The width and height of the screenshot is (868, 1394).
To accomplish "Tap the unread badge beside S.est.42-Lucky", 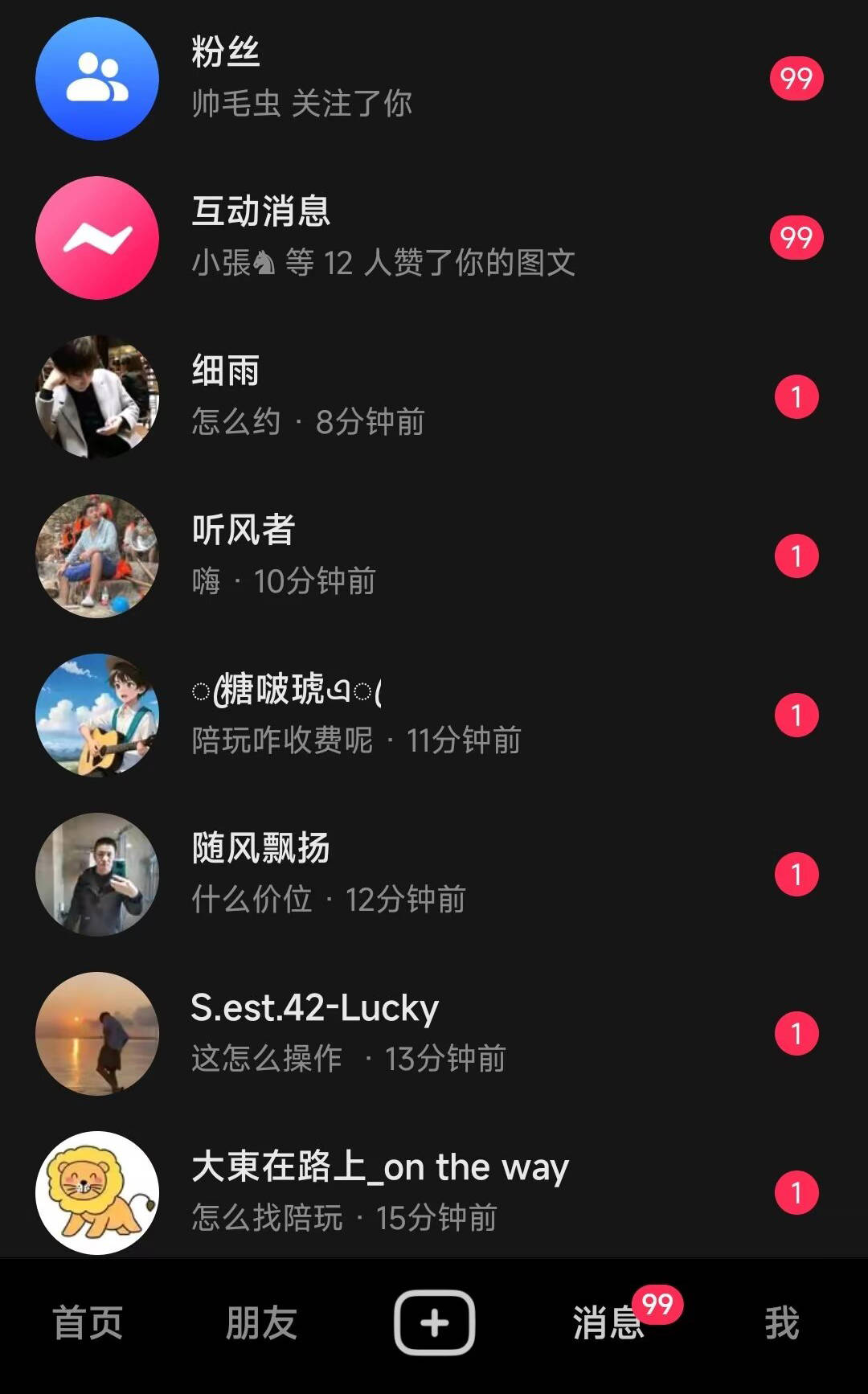I will [x=796, y=1035].
